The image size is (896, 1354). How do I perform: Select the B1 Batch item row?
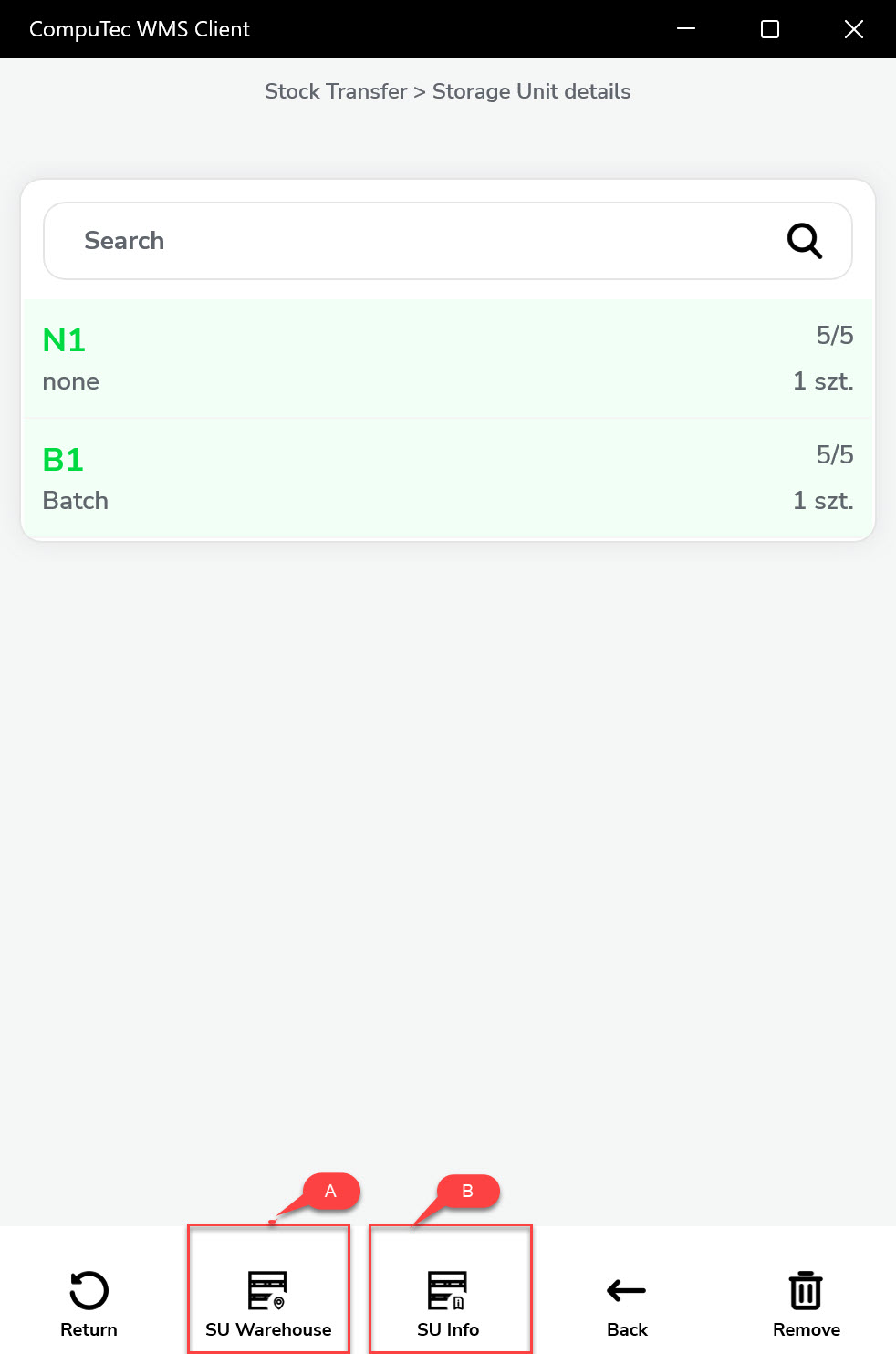point(447,478)
